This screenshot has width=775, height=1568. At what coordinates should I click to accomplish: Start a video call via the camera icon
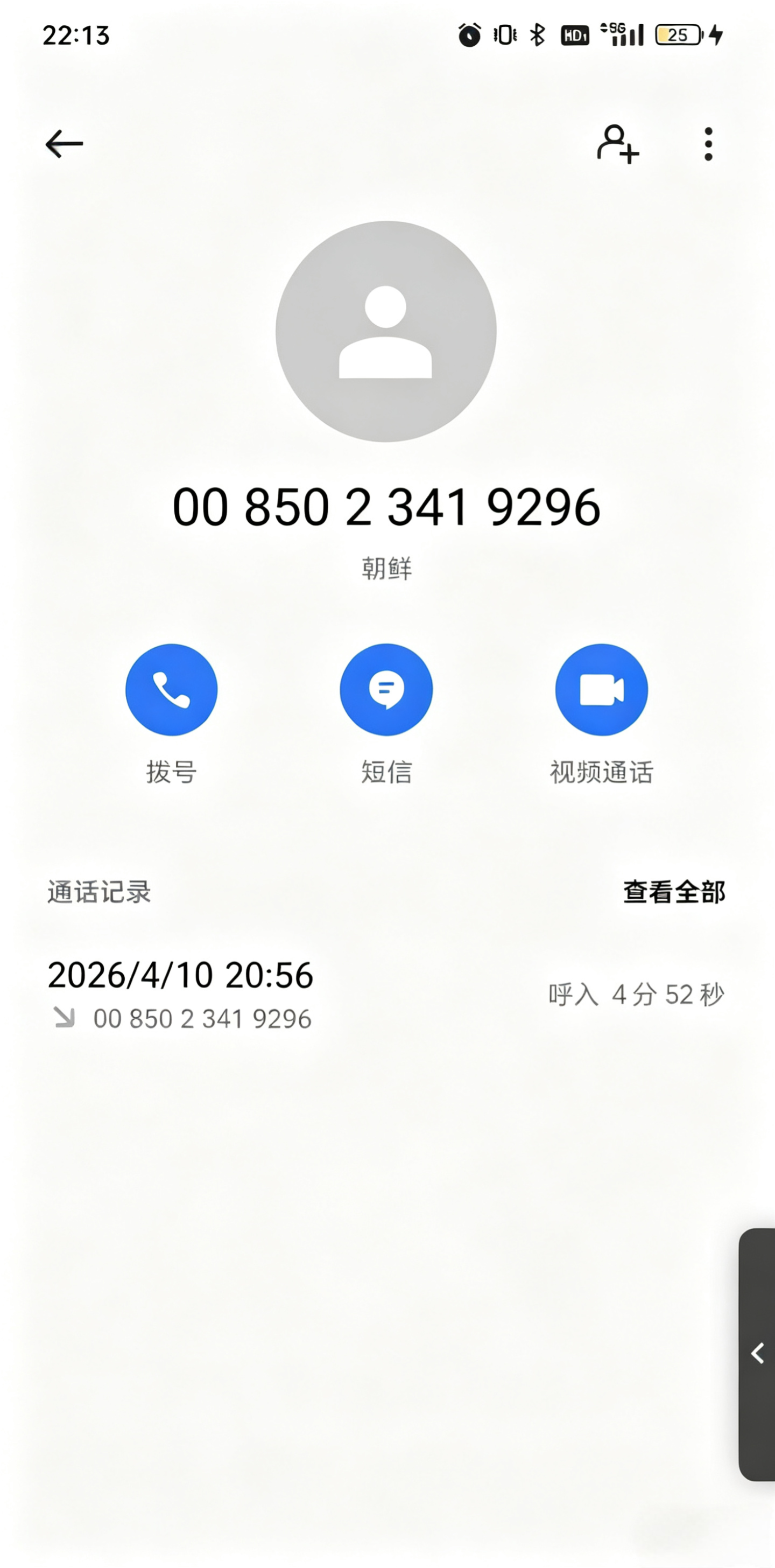point(601,689)
